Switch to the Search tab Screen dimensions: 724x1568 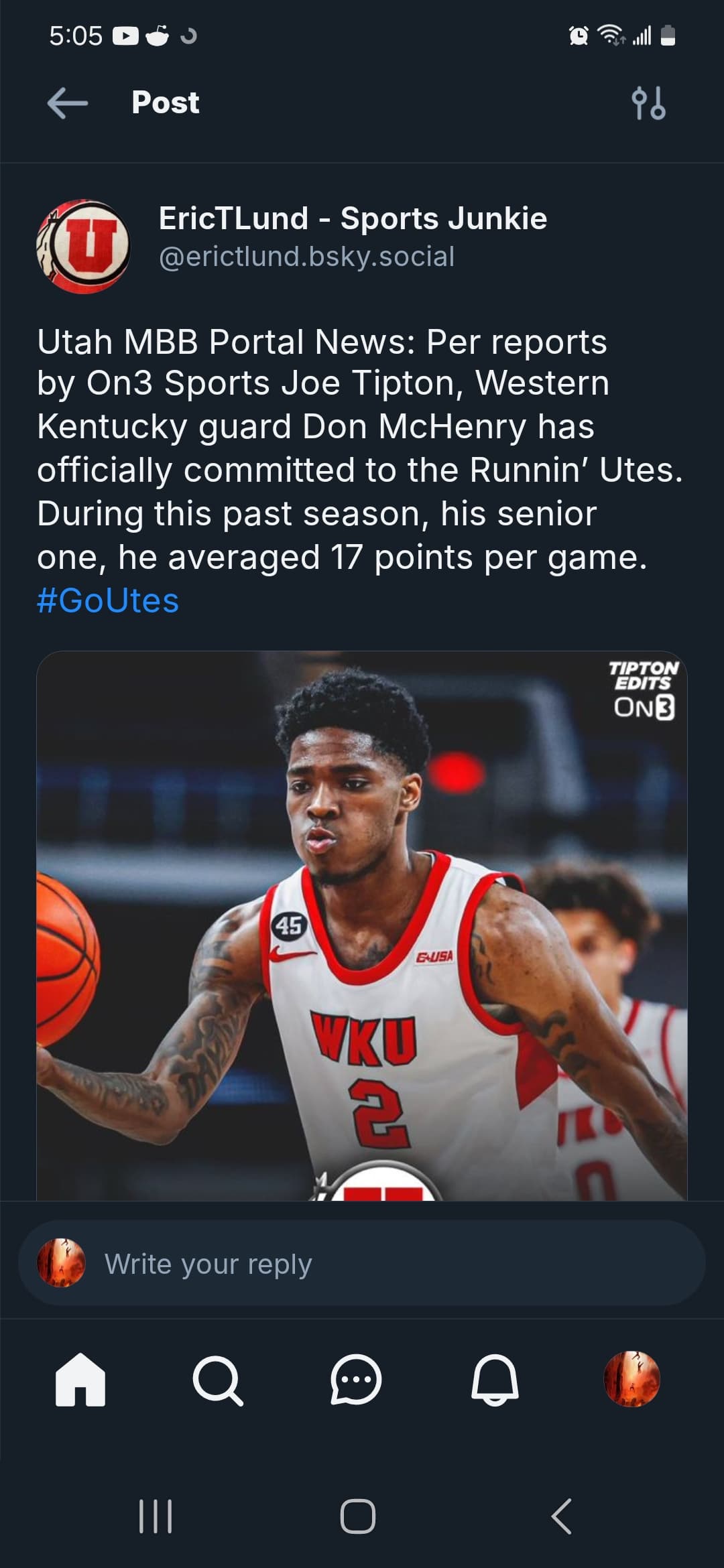click(x=218, y=1379)
